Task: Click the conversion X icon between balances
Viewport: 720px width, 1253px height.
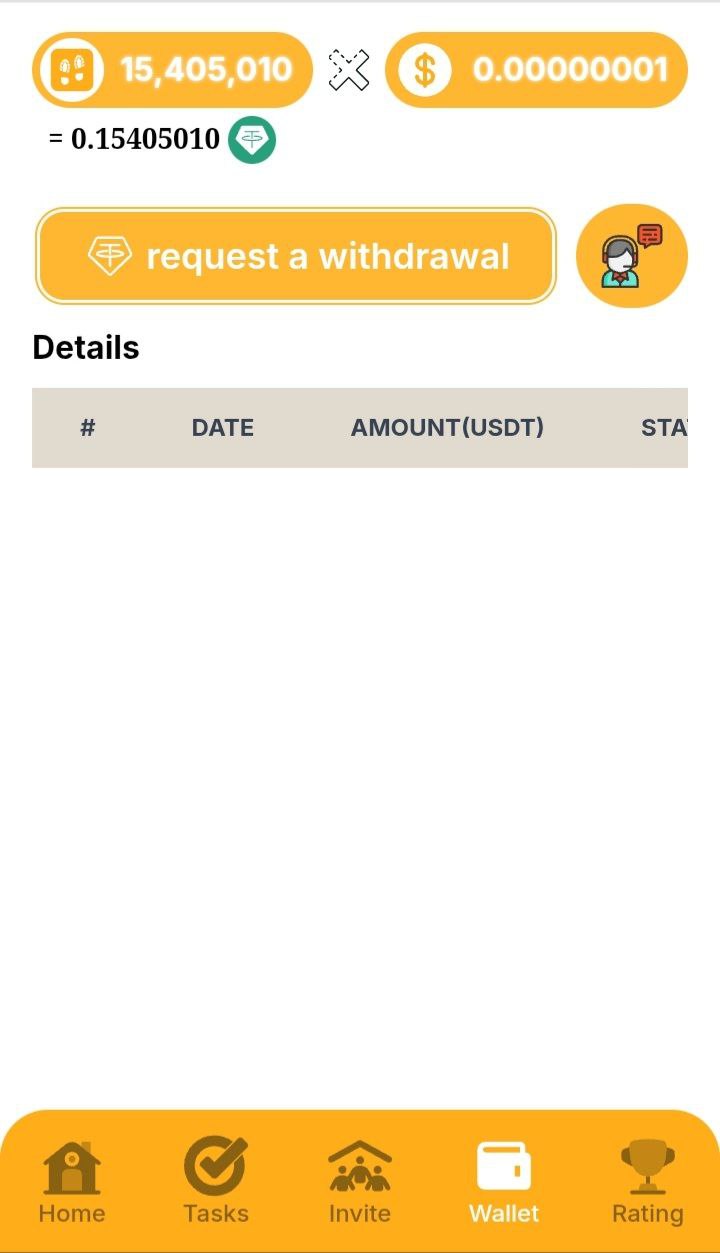Action: (x=348, y=69)
